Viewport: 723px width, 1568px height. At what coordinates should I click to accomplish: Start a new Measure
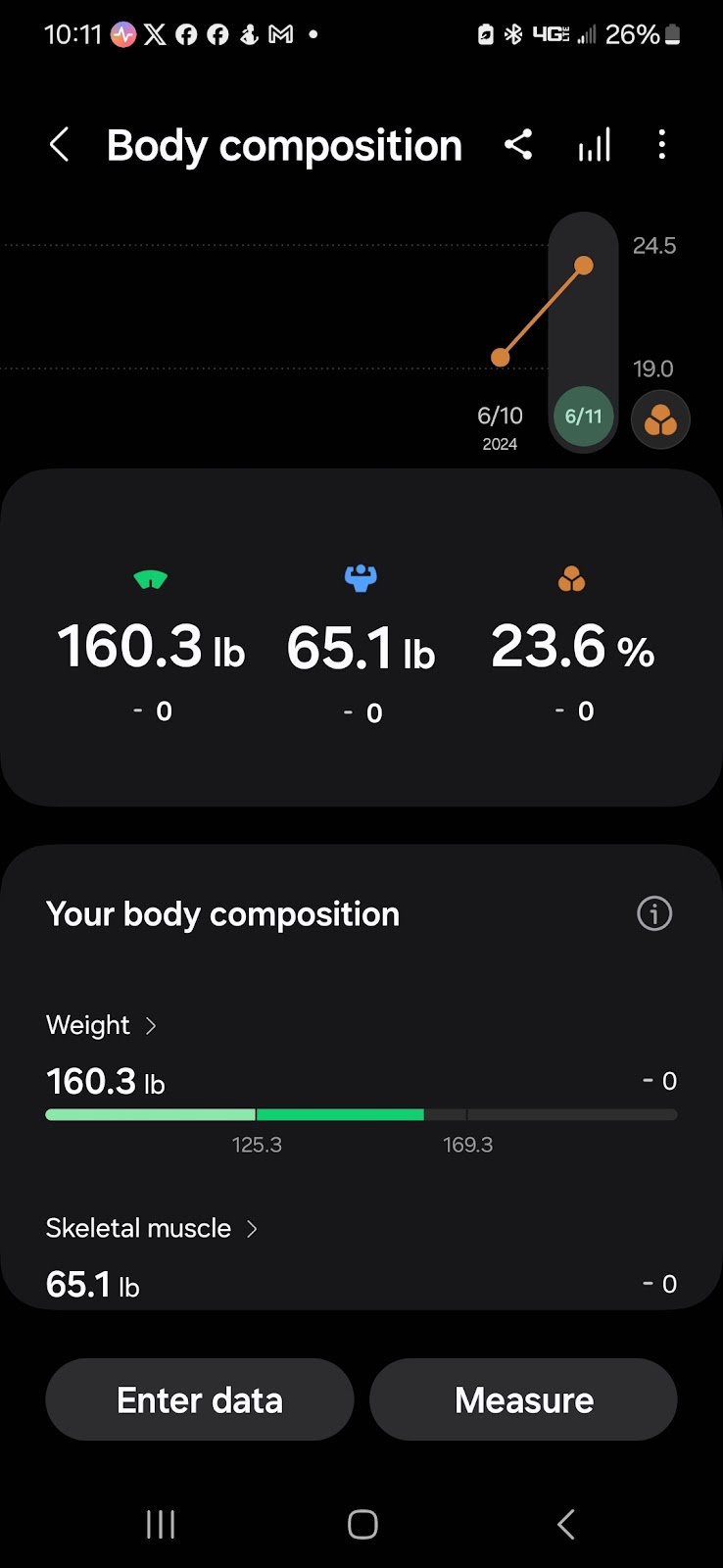pos(523,1399)
